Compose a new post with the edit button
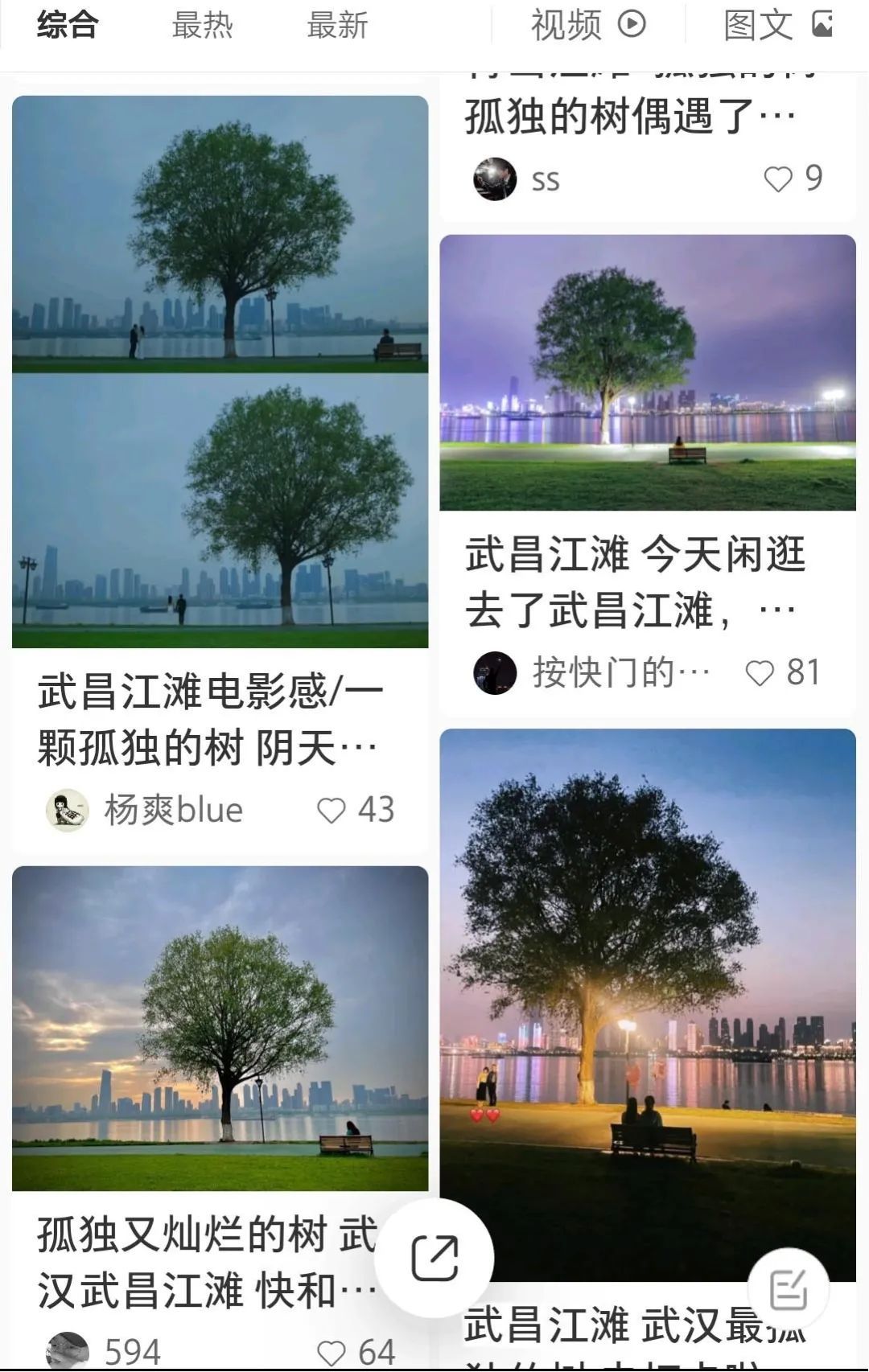Screen dimensions: 869x1372 788,1290
